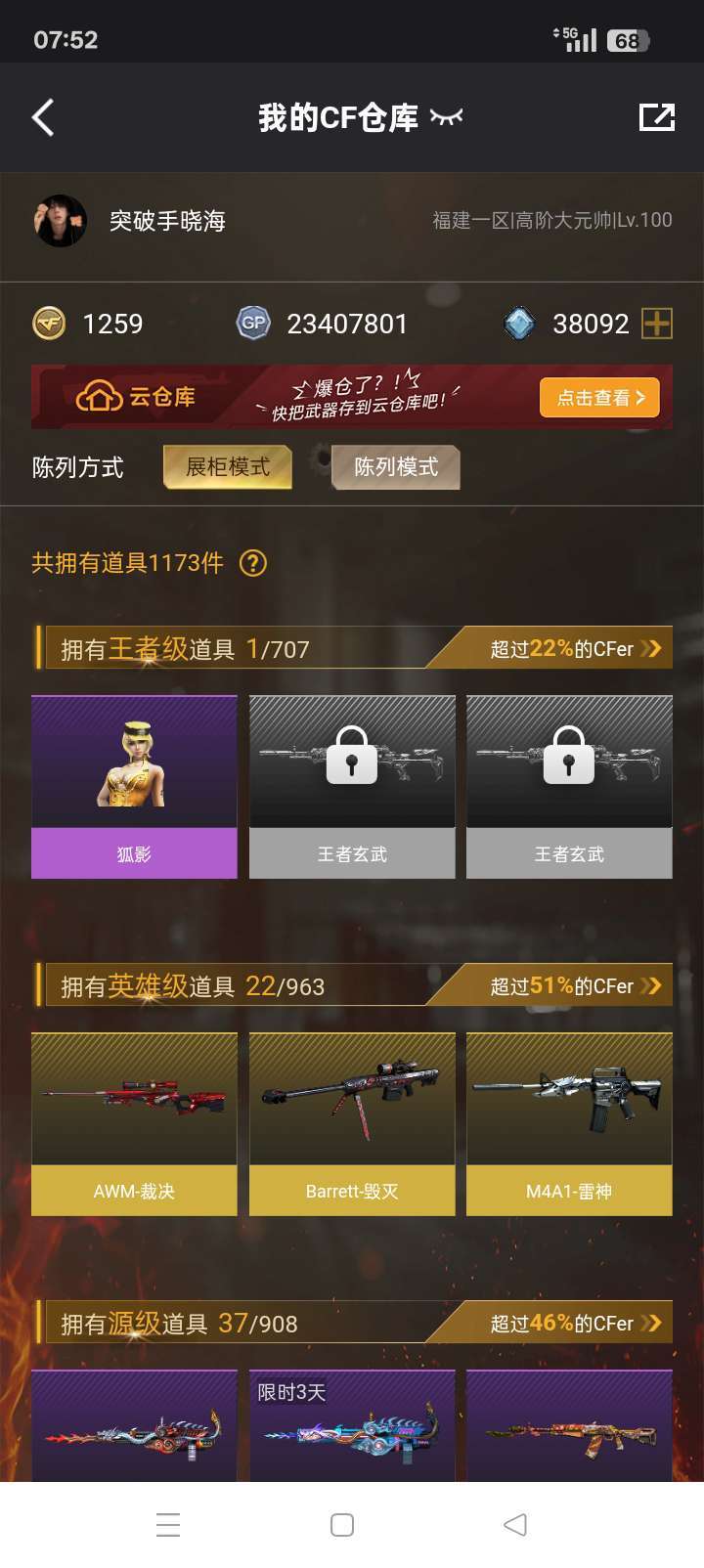704x1568 pixels.
Task: Expand 王者级道具 ranking 超过22%的CFer
Action: (575, 648)
